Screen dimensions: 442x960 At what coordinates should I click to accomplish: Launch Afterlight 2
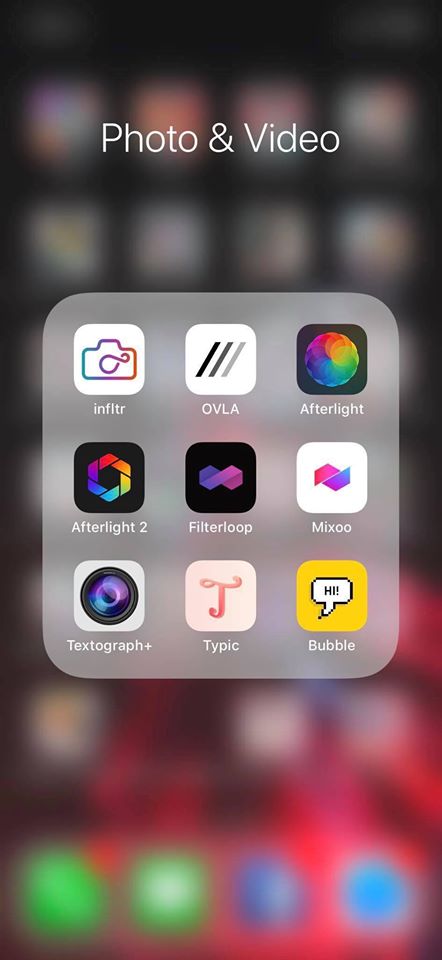[109, 478]
